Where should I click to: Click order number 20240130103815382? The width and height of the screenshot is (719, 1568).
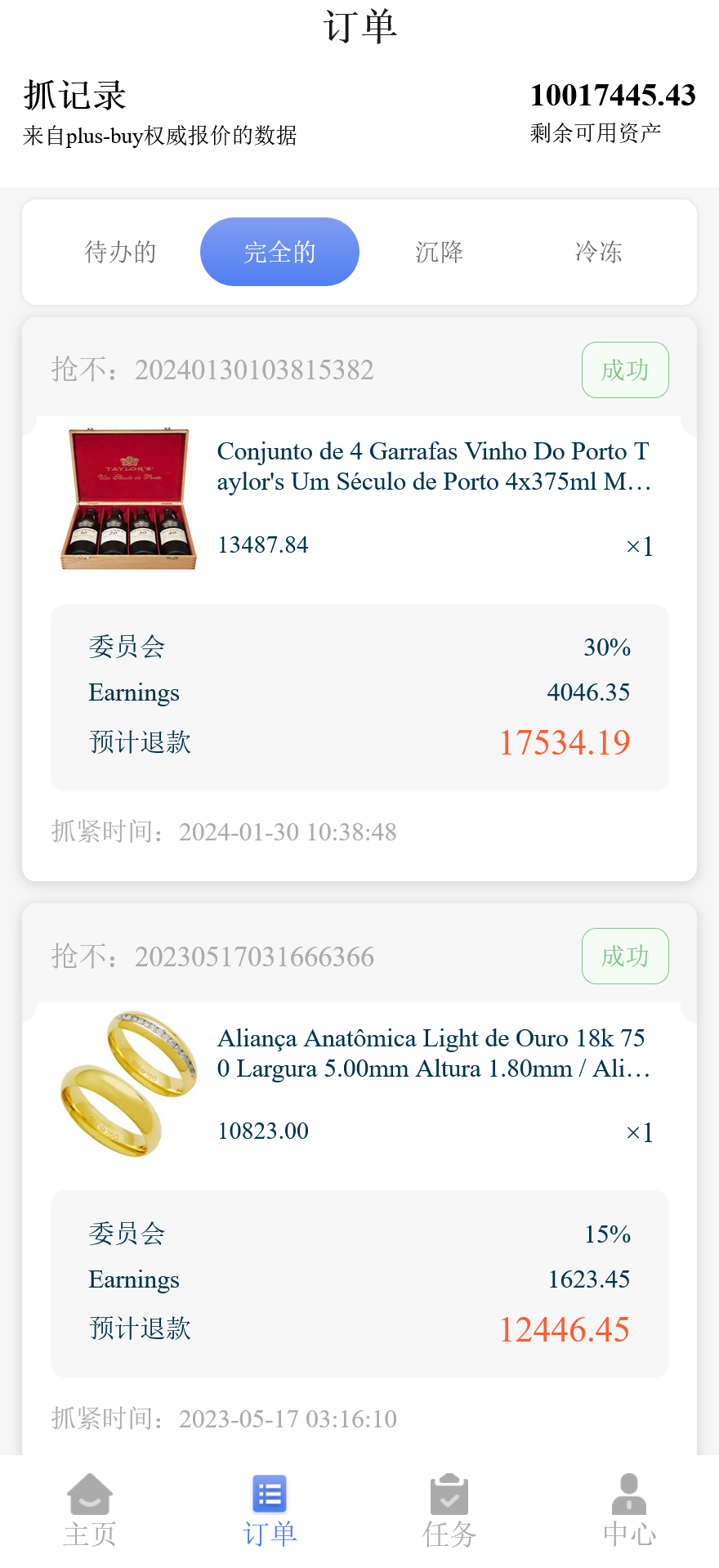[253, 370]
